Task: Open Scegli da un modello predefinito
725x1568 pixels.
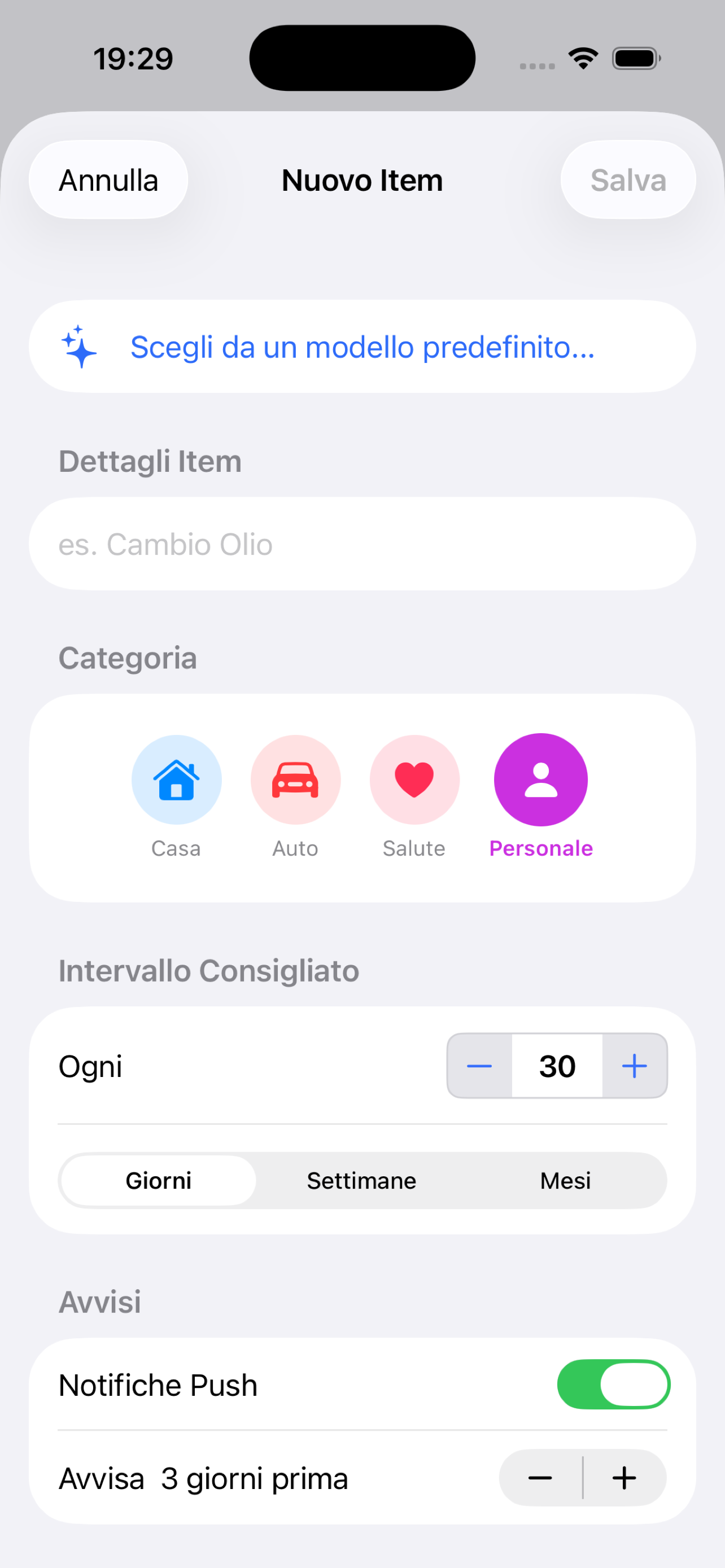Action: pos(362,347)
